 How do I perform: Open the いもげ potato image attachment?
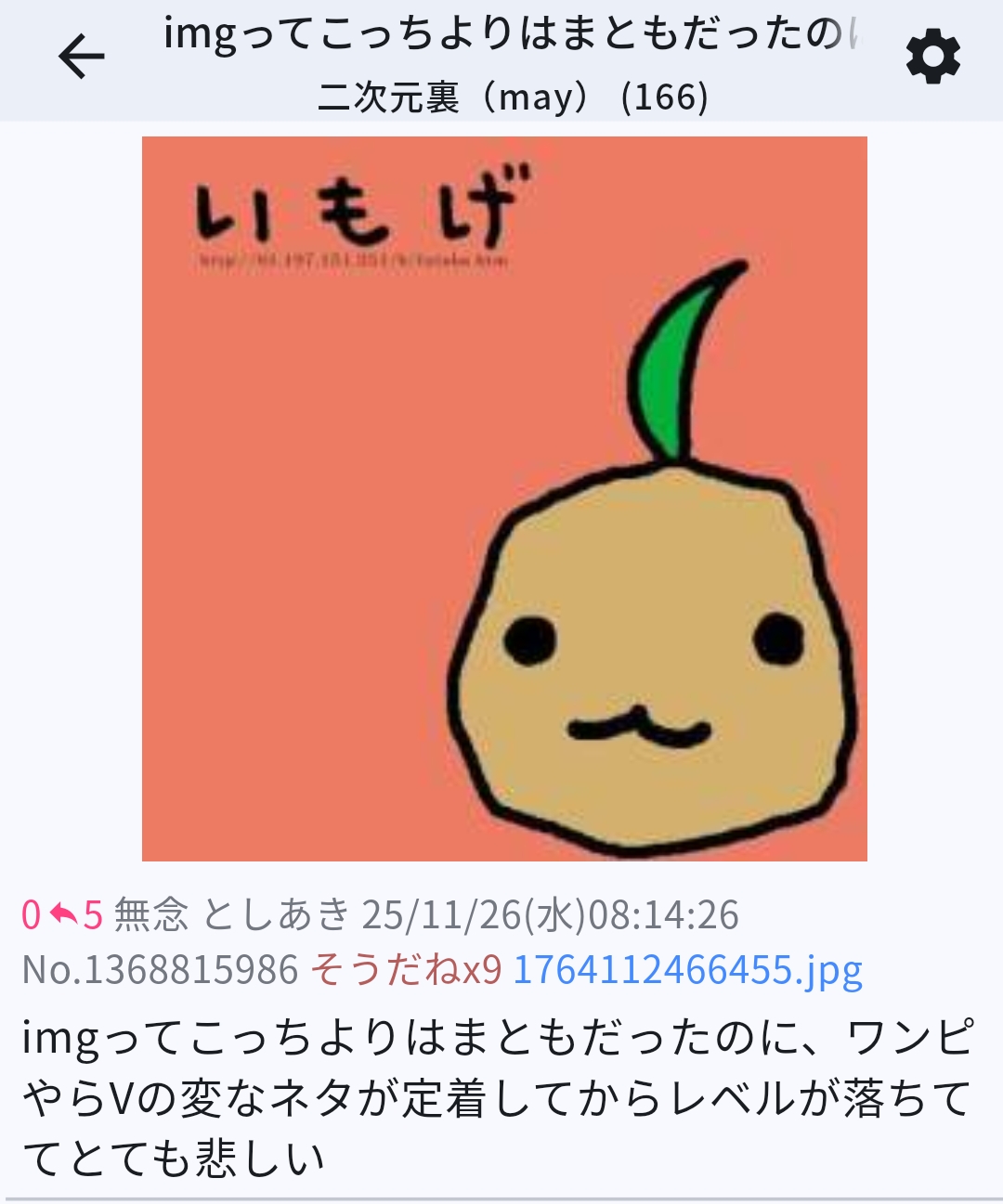pos(504,498)
